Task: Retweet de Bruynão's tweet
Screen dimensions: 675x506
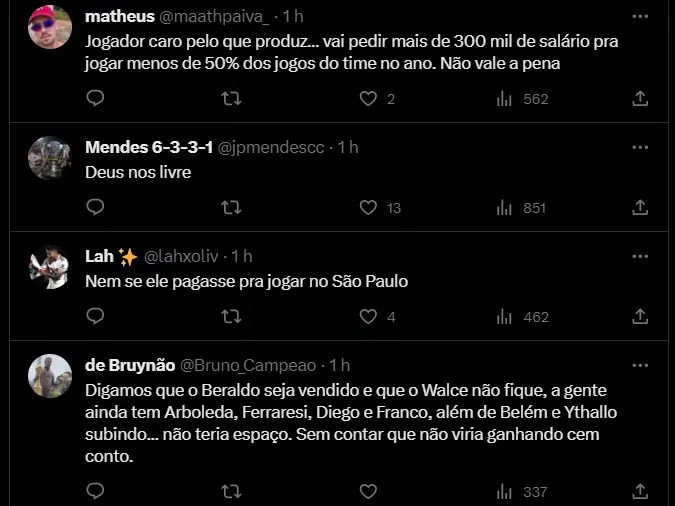Action: click(231, 491)
